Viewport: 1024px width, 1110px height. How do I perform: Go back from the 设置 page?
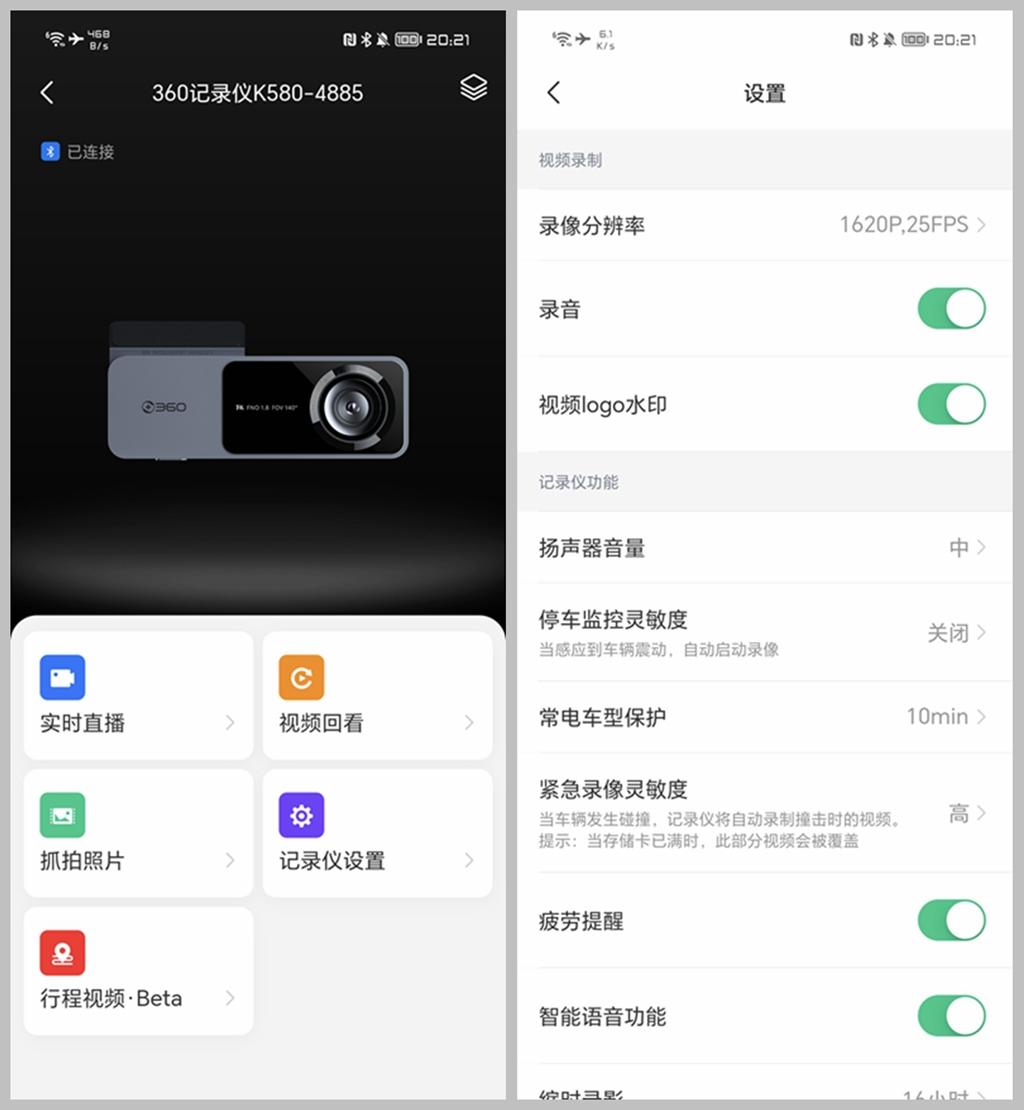pos(554,93)
